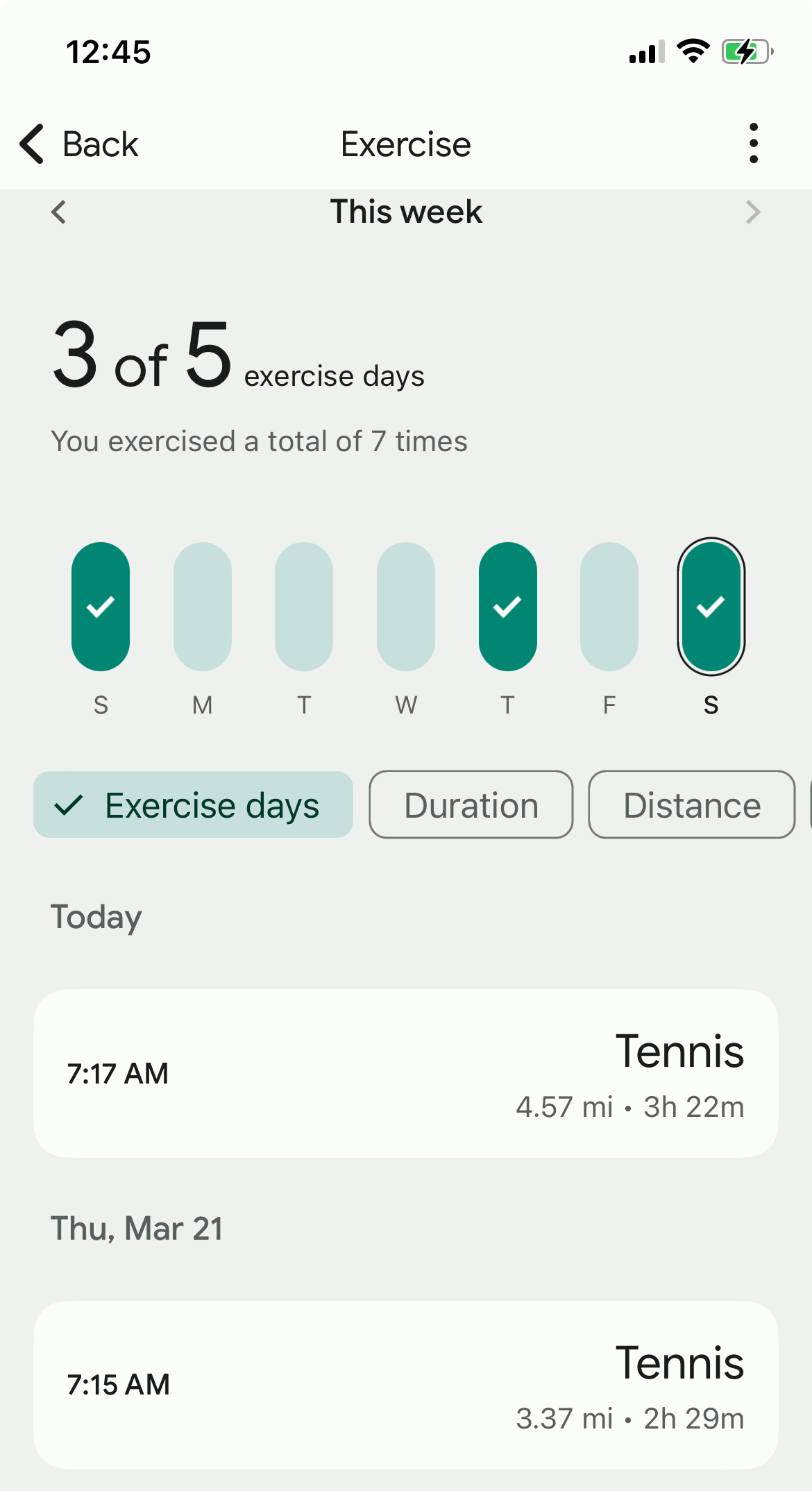Switch to the Duration chip
This screenshot has width=812, height=1491.
(x=471, y=805)
